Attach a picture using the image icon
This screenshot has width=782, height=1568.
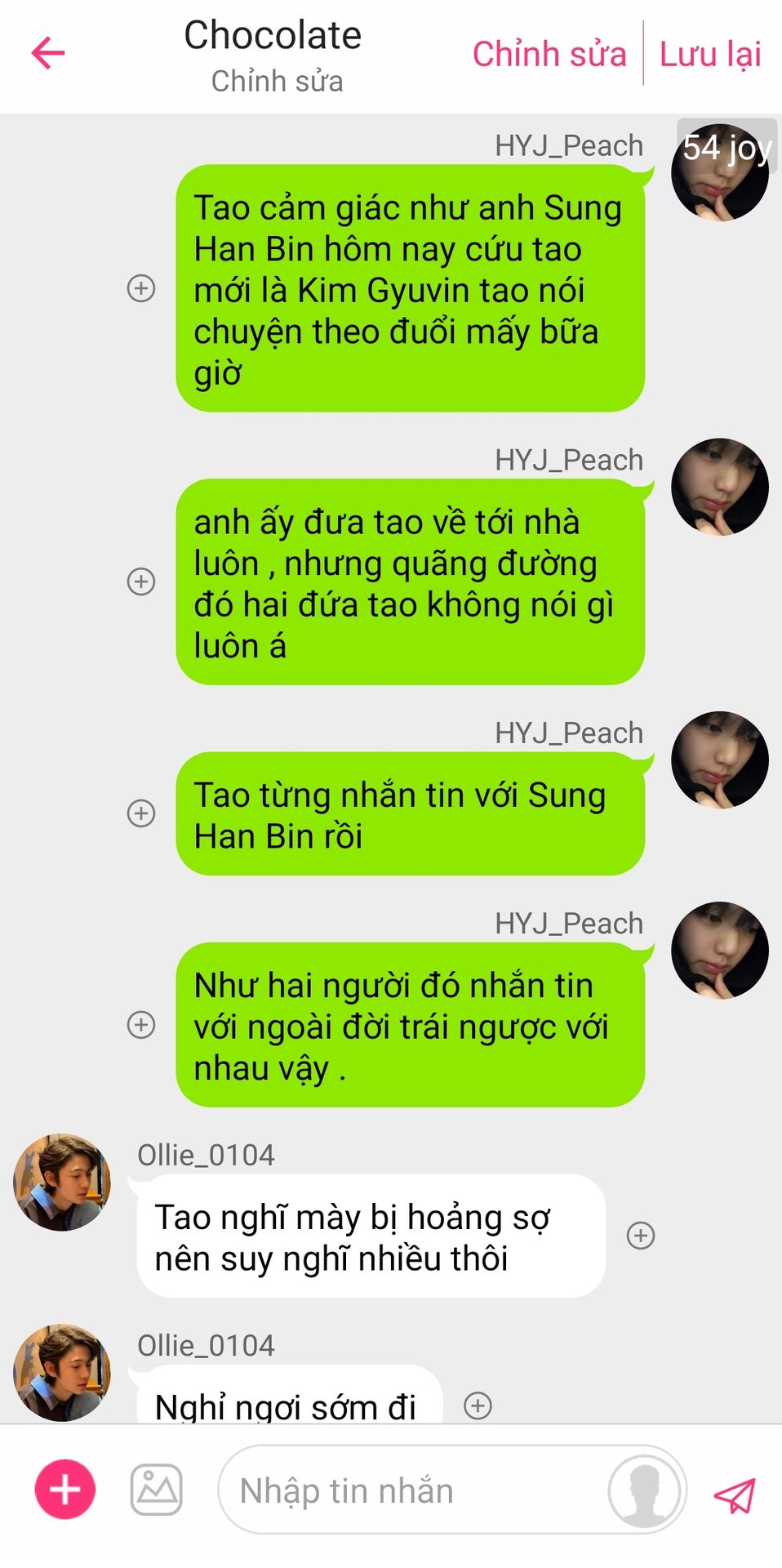coord(157,1490)
